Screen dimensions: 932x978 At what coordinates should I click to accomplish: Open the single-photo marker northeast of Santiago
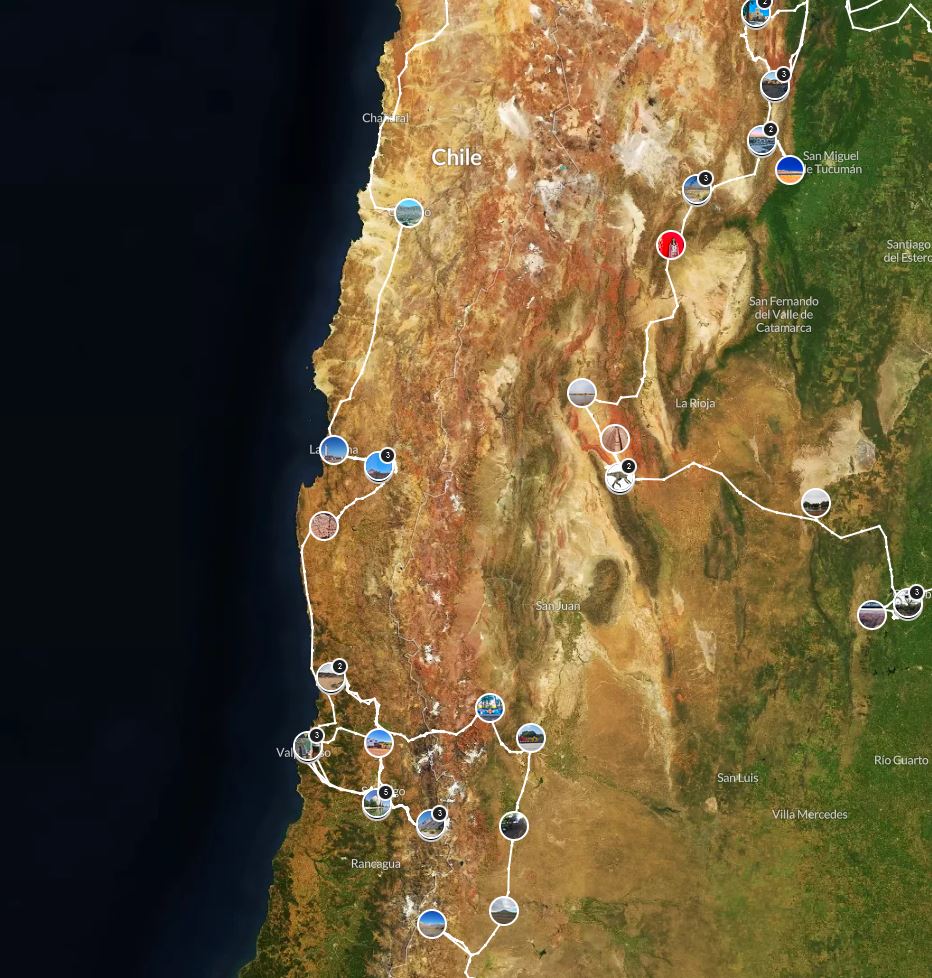pyautogui.click(x=379, y=743)
